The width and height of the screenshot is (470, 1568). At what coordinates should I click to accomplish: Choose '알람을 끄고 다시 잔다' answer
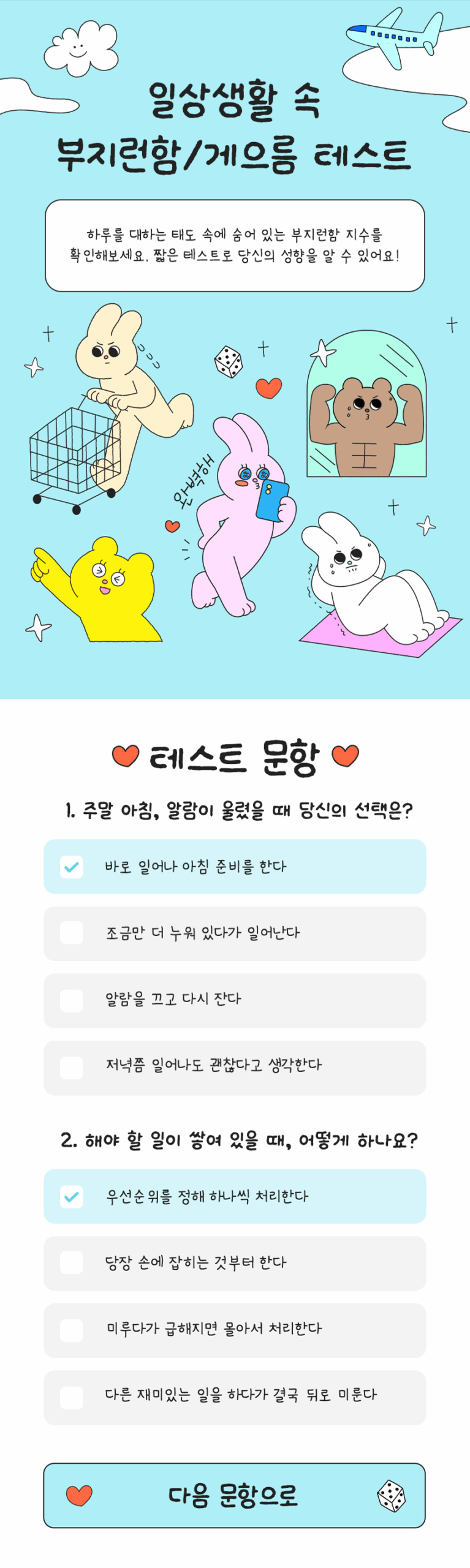pyautogui.click(x=72, y=1000)
